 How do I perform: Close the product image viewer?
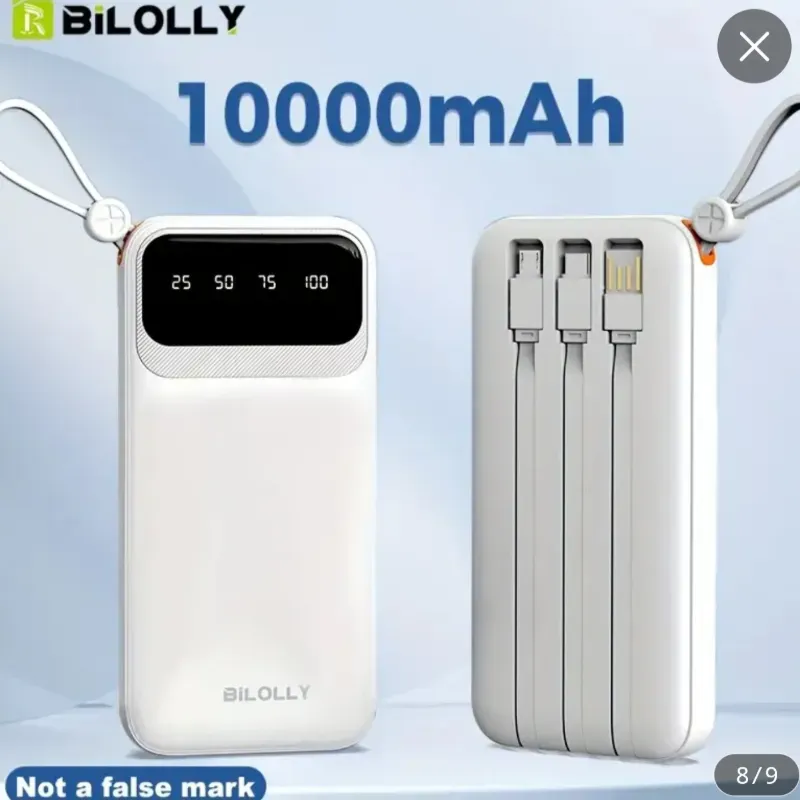[753, 46]
